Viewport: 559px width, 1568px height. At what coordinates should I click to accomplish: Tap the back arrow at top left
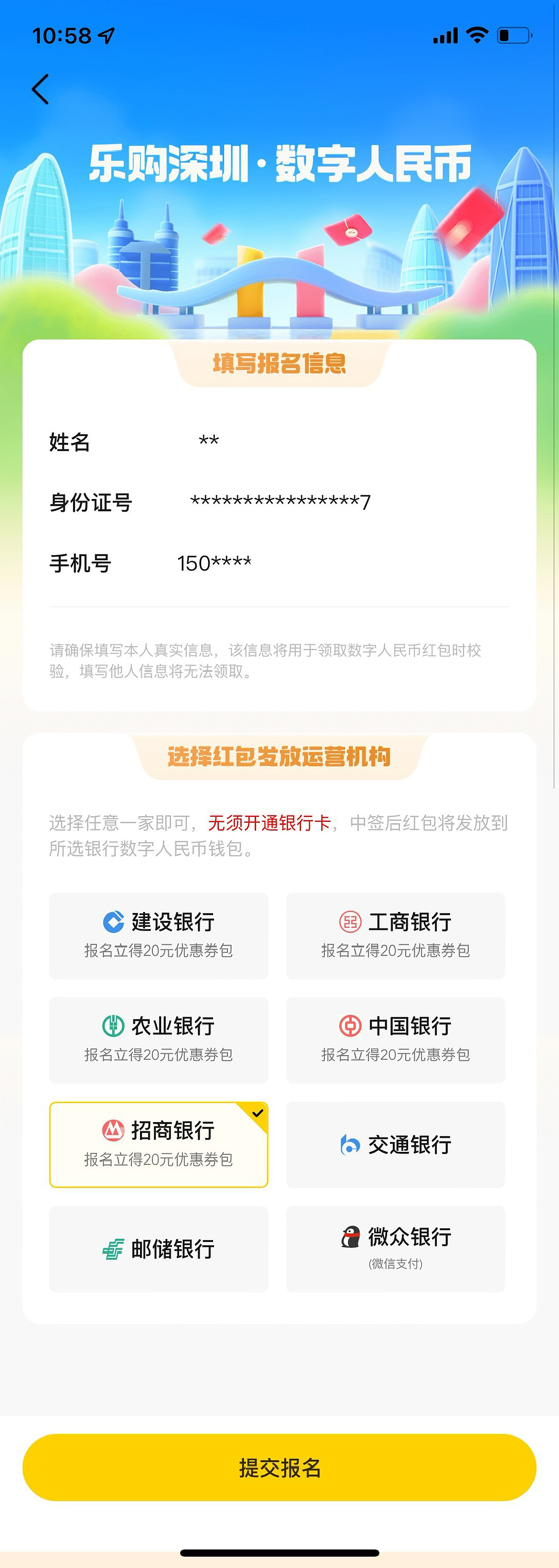40,89
